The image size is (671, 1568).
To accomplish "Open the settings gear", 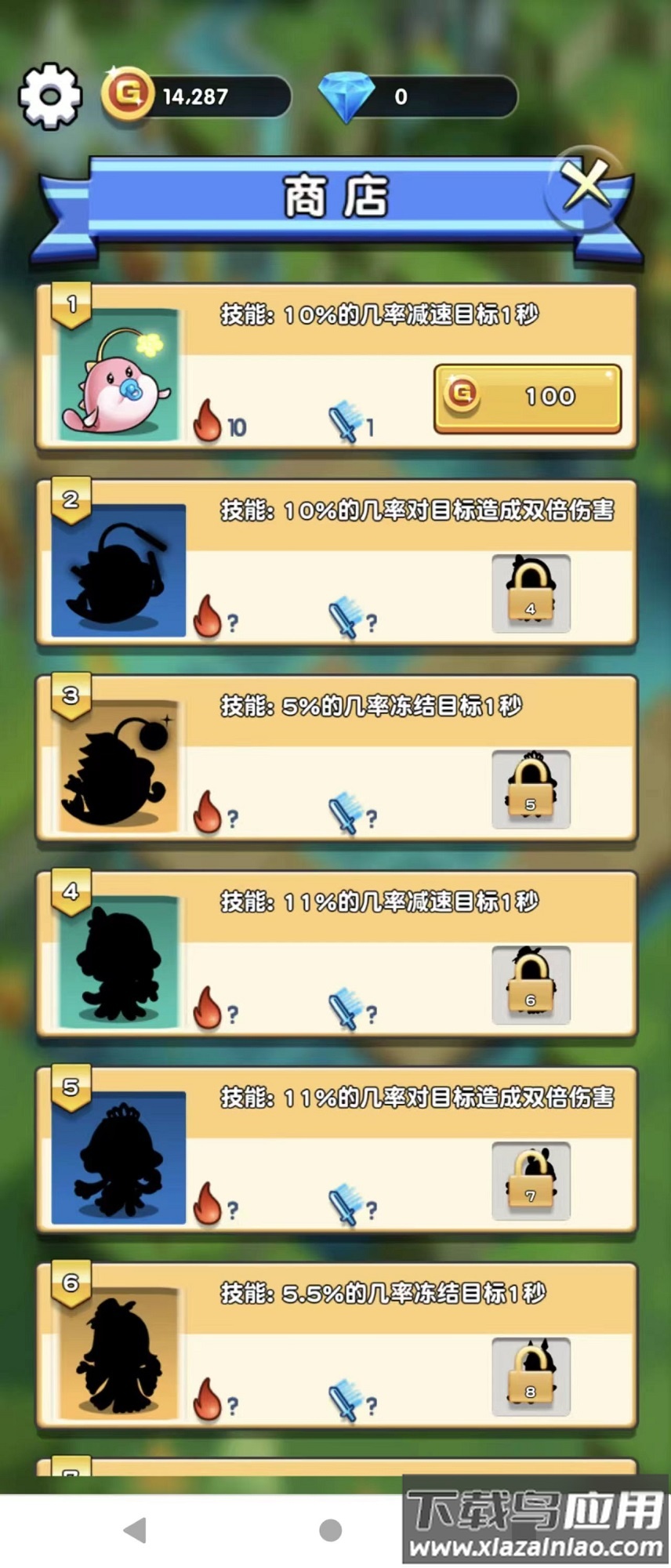I will (x=49, y=96).
